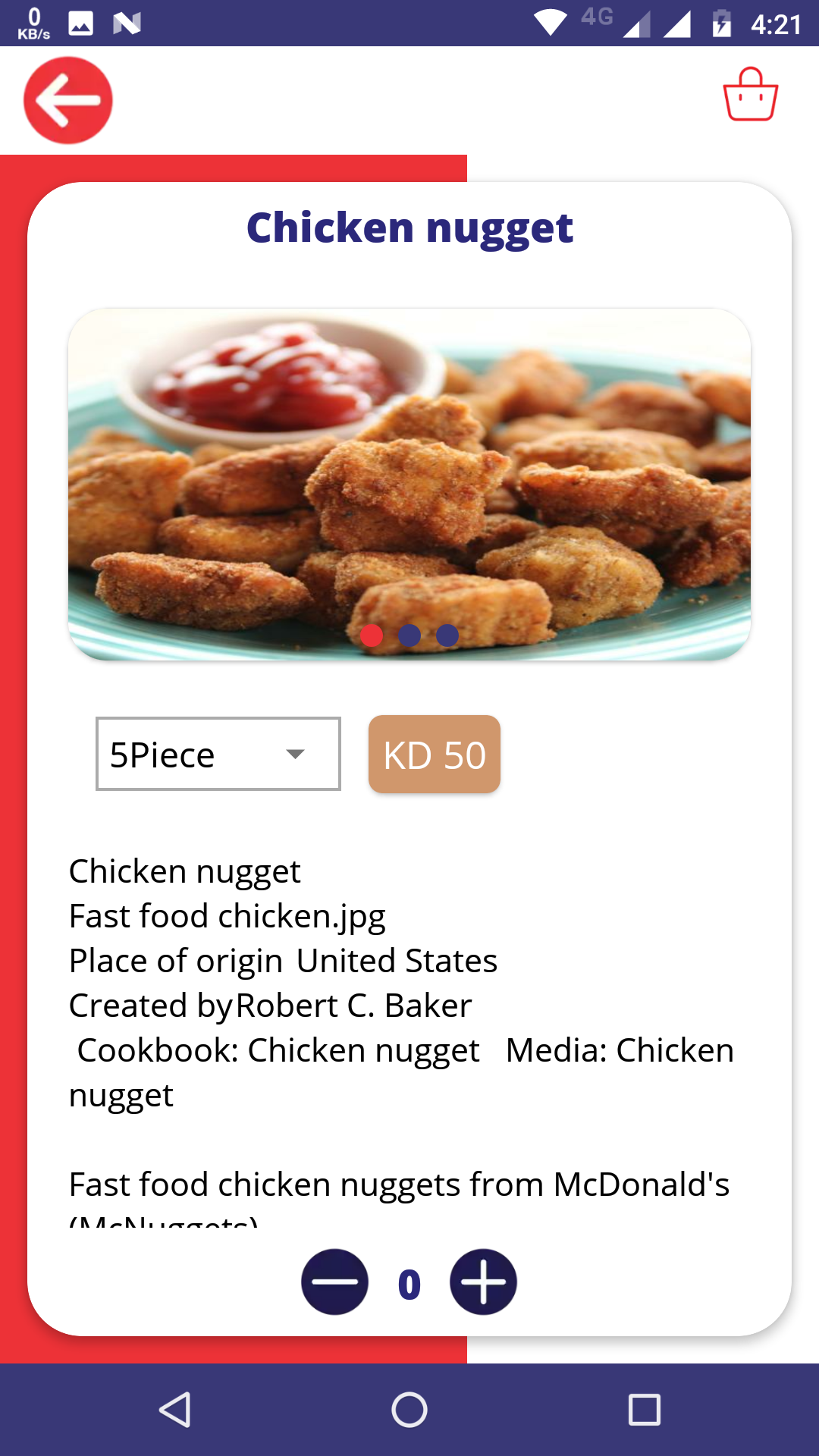
Task: Expand the 5Piece size dropdown
Action: point(218,754)
